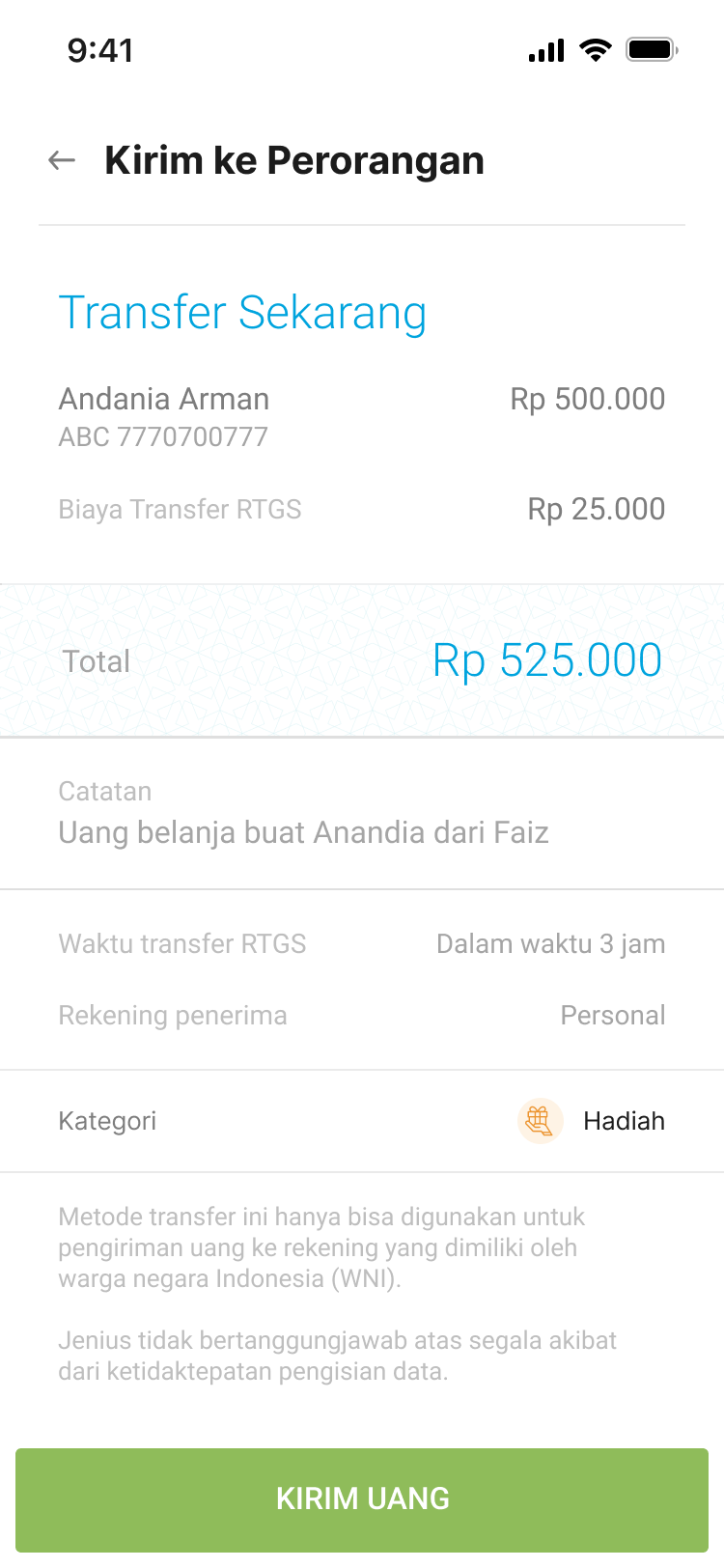The width and height of the screenshot is (724, 1568).
Task: Open the Hadiah category gift icon
Action: pos(540,1121)
